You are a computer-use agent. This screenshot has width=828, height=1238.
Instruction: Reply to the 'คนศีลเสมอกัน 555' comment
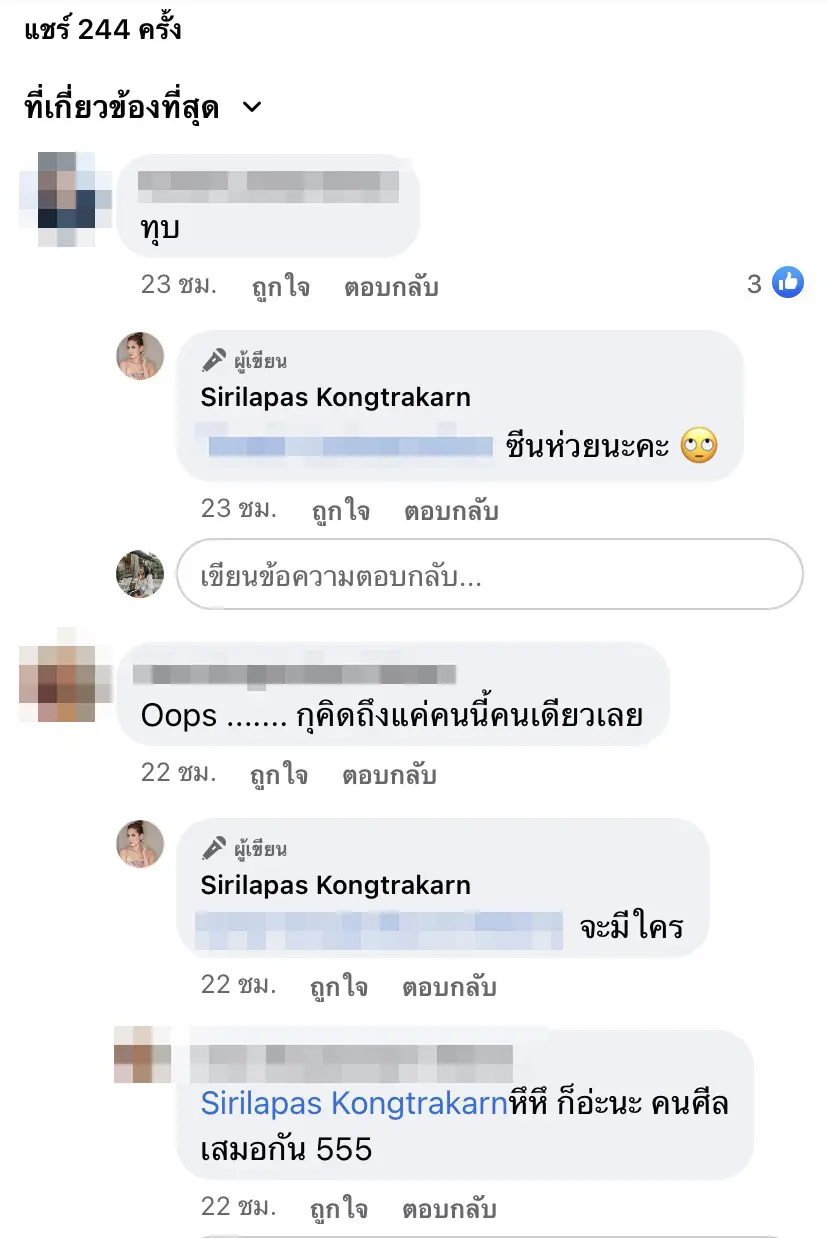(450, 1209)
